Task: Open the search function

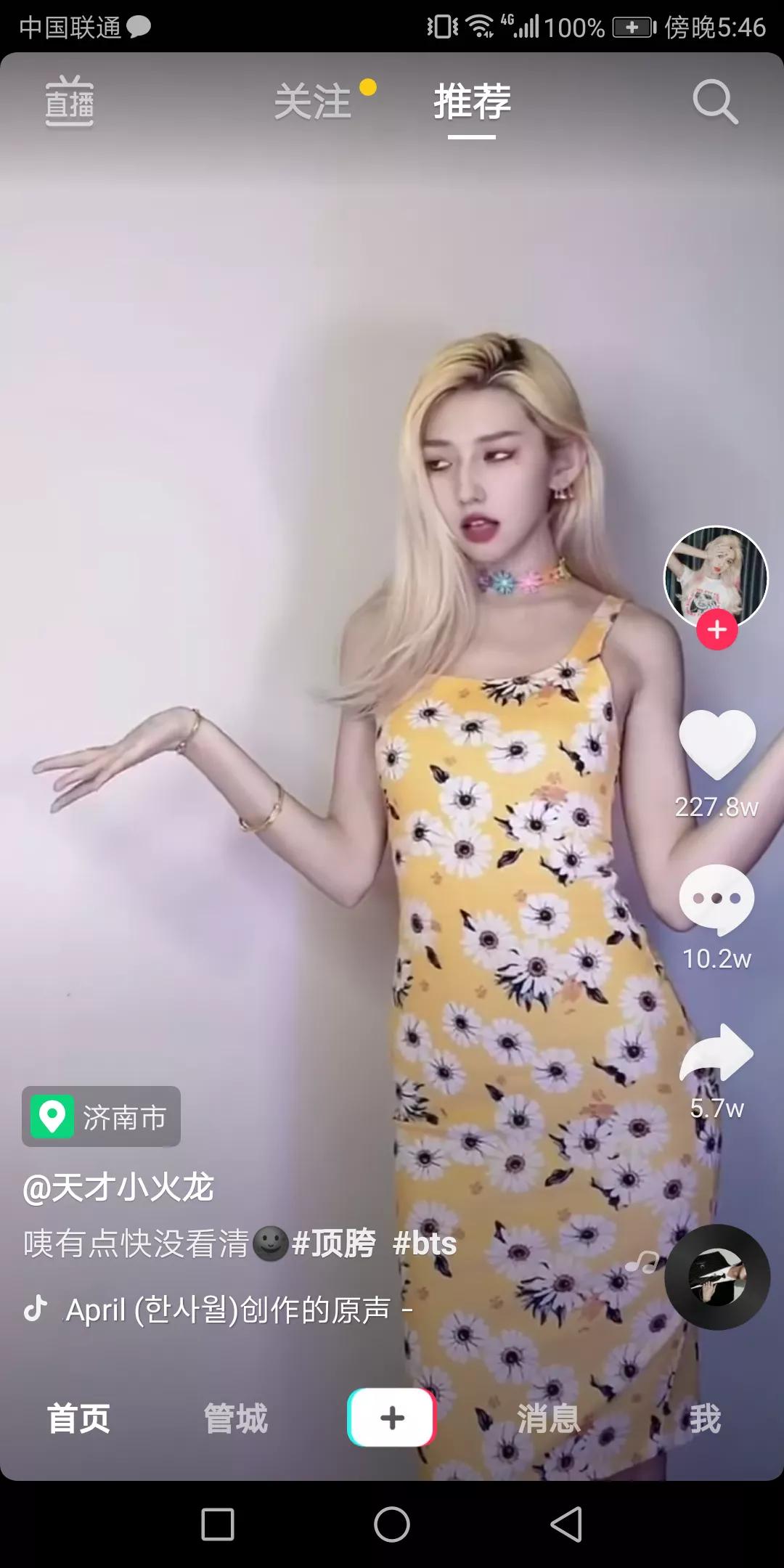Action: [x=714, y=102]
